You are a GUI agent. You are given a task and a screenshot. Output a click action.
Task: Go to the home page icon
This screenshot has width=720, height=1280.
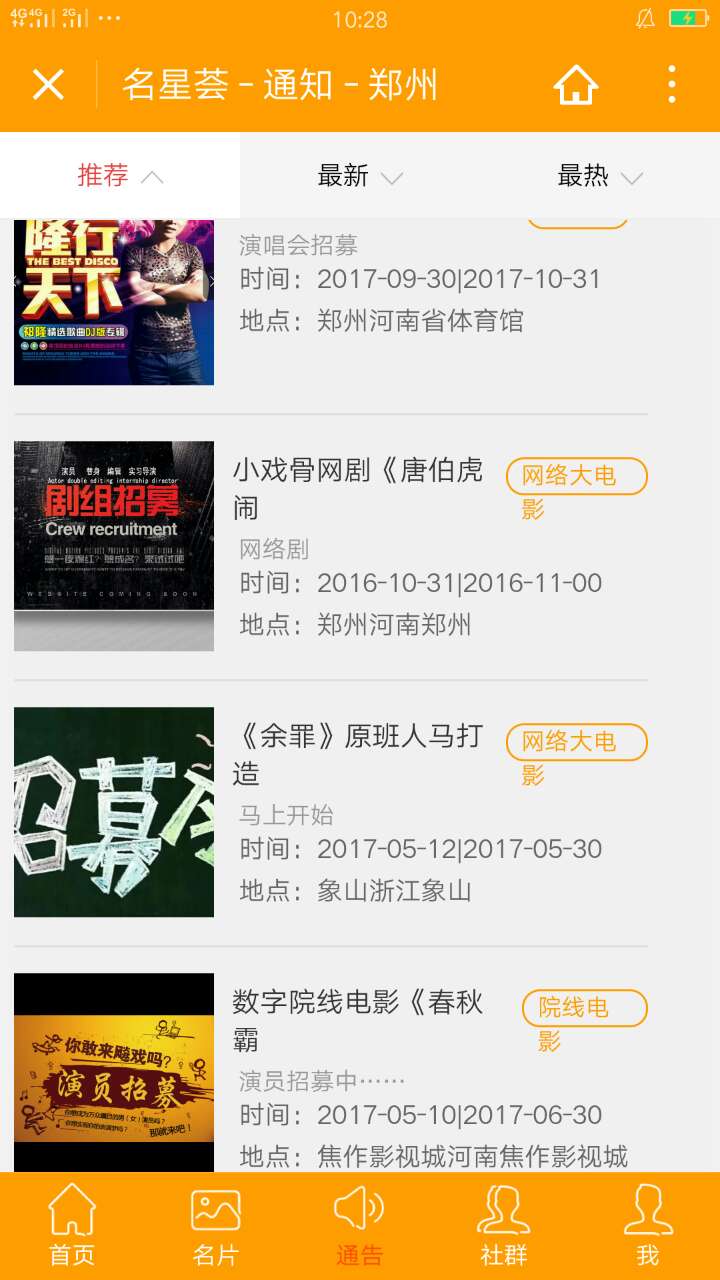(x=576, y=85)
